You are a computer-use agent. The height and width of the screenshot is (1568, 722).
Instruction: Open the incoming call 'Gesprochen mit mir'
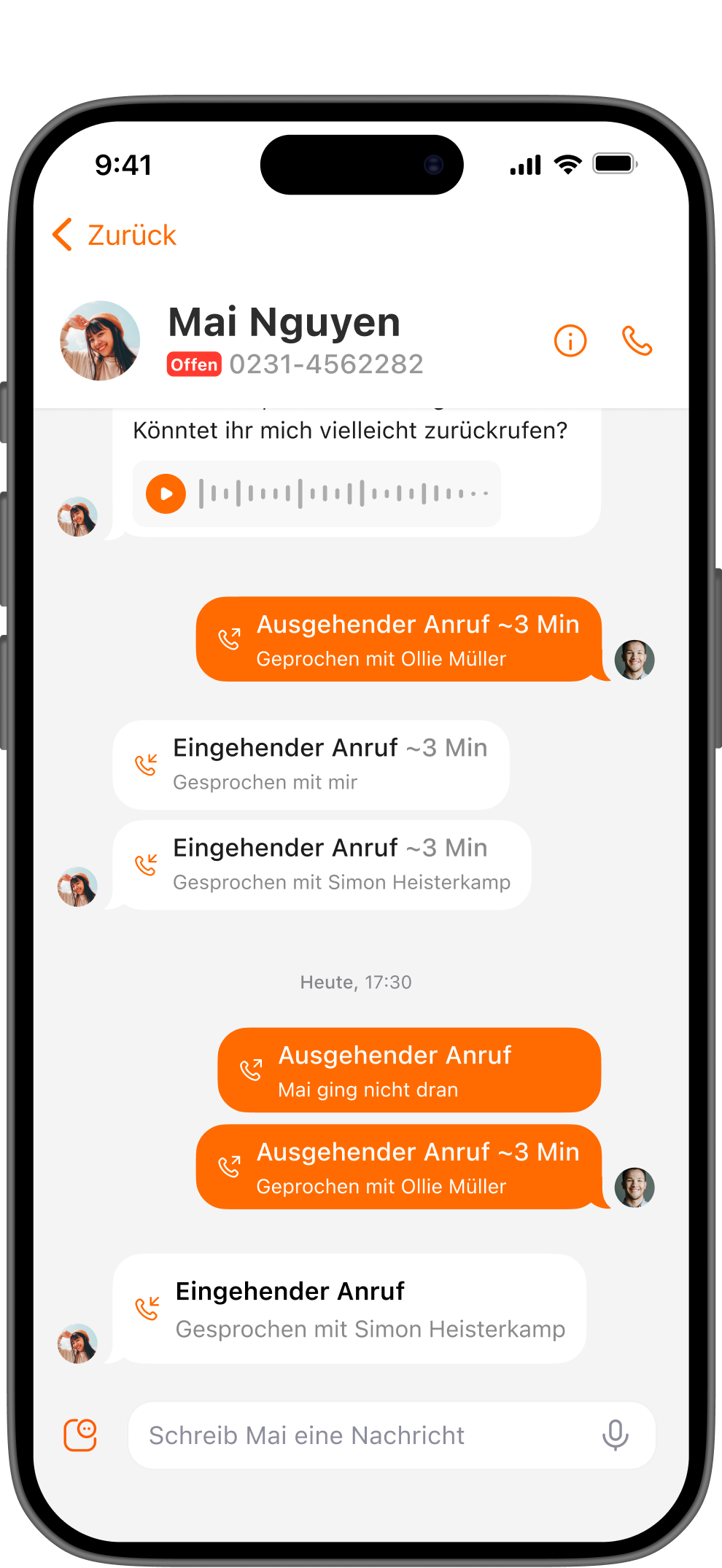(x=311, y=765)
